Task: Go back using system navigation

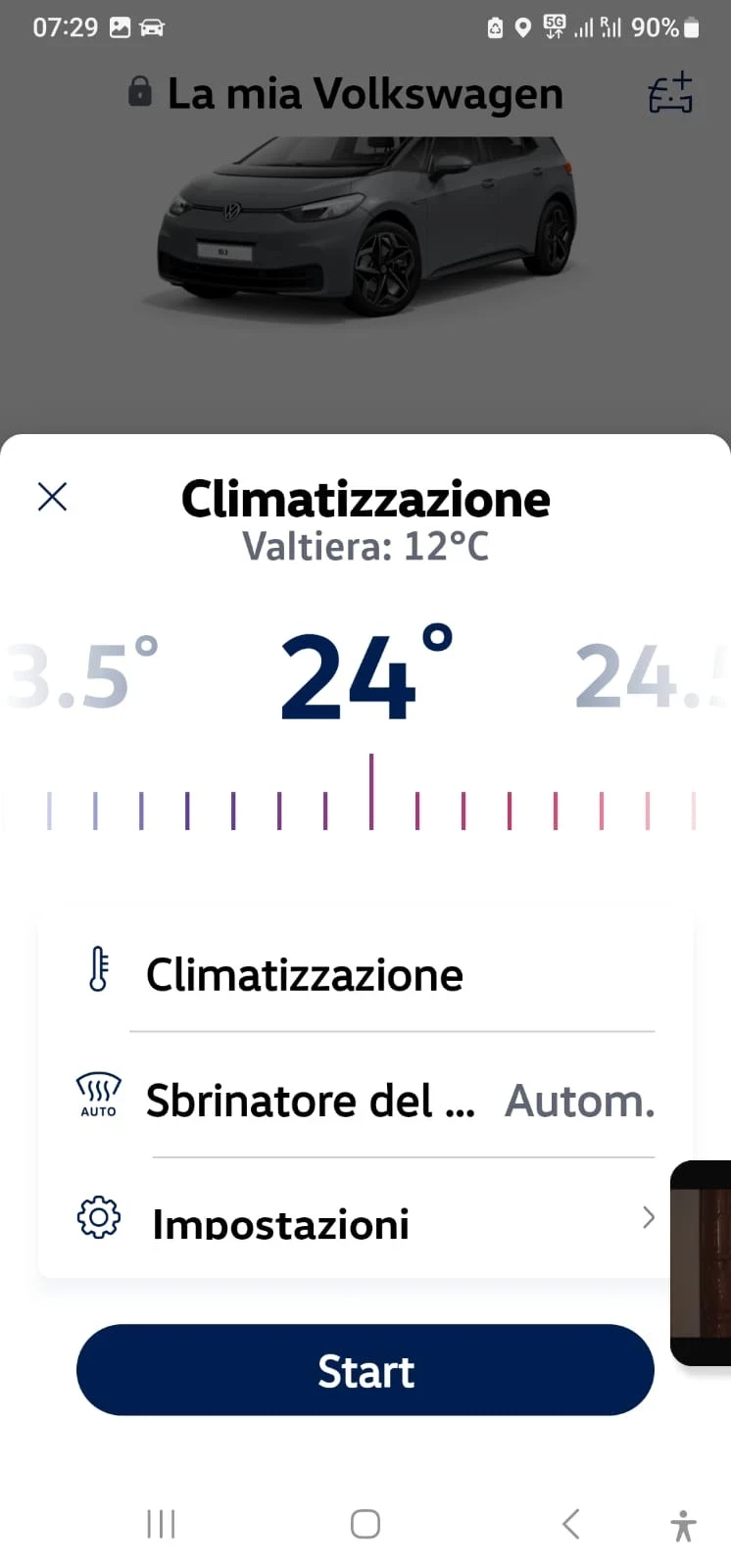Action: point(571,1524)
